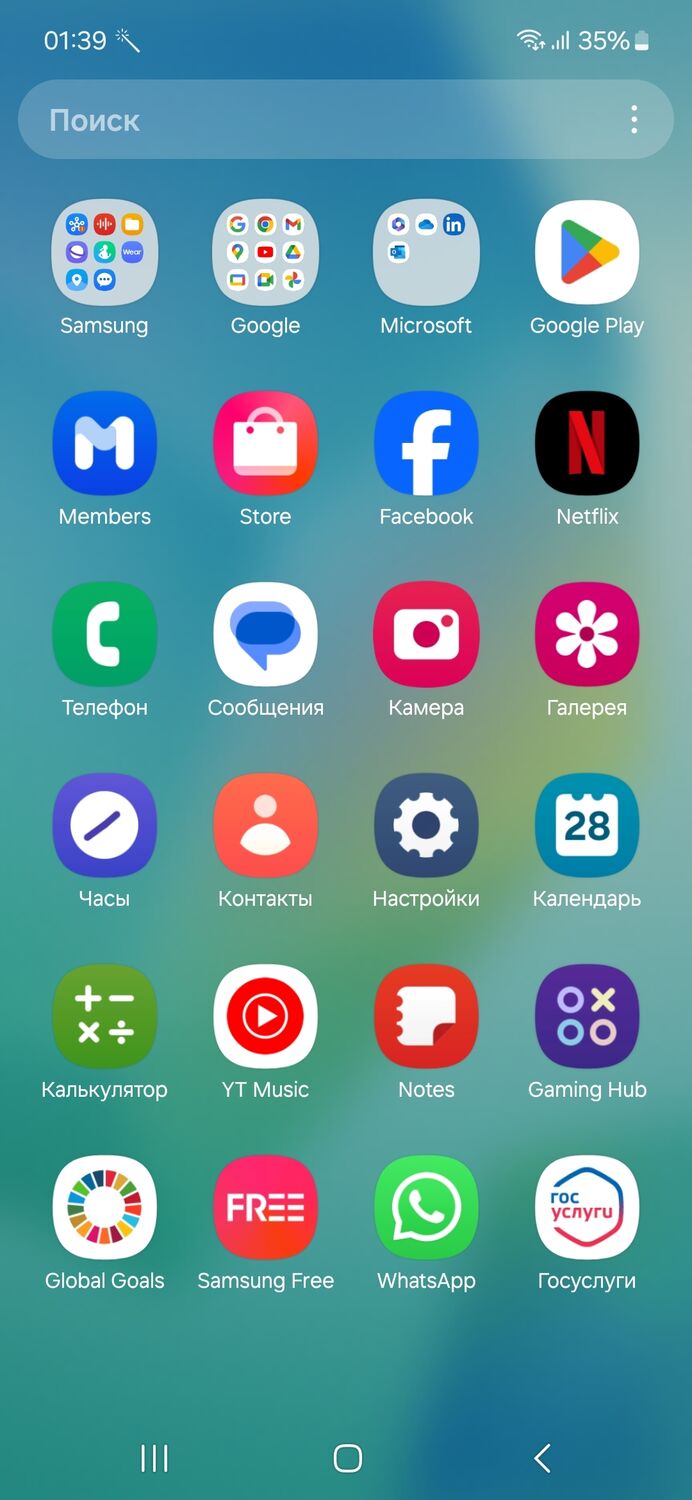Screen dimensions: 692x1500
Task: Open the Госуслуги app
Action: tap(587, 1208)
